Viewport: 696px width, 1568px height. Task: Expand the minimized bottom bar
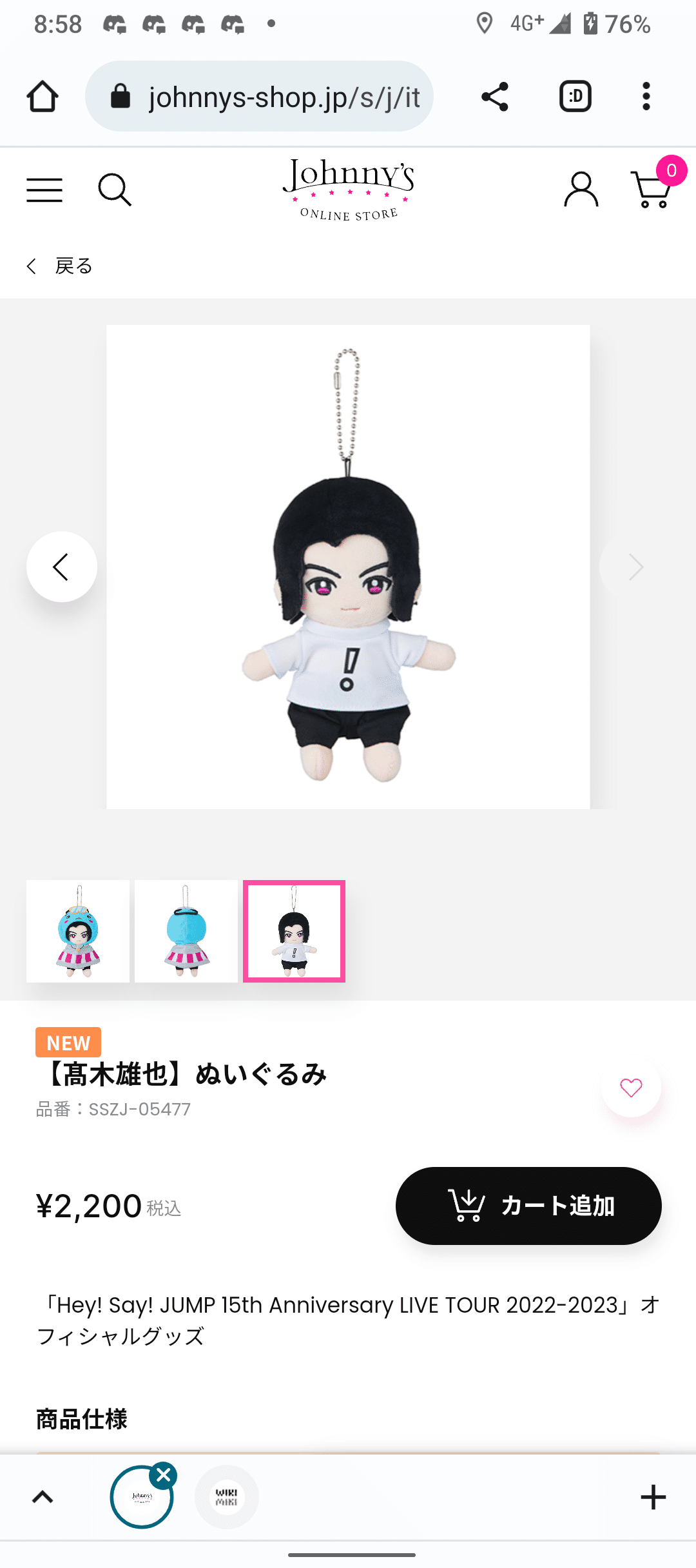[x=42, y=1497]
